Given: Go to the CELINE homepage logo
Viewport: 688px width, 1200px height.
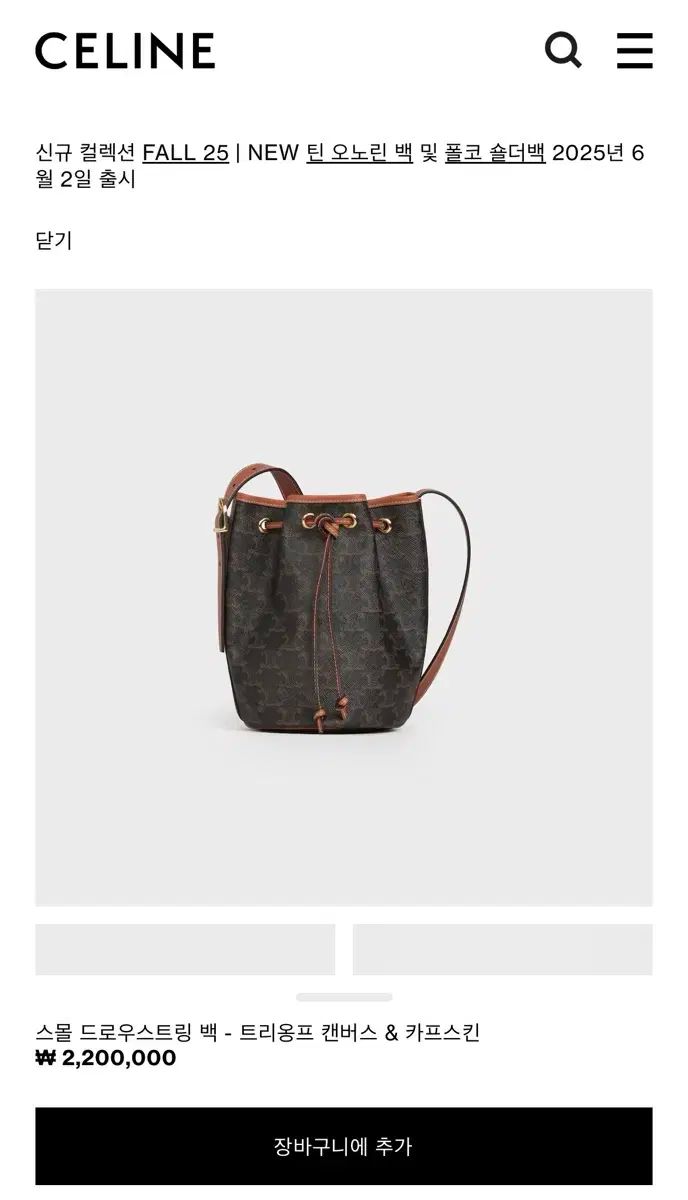Looking at the screenshot, I should (125, 51).
